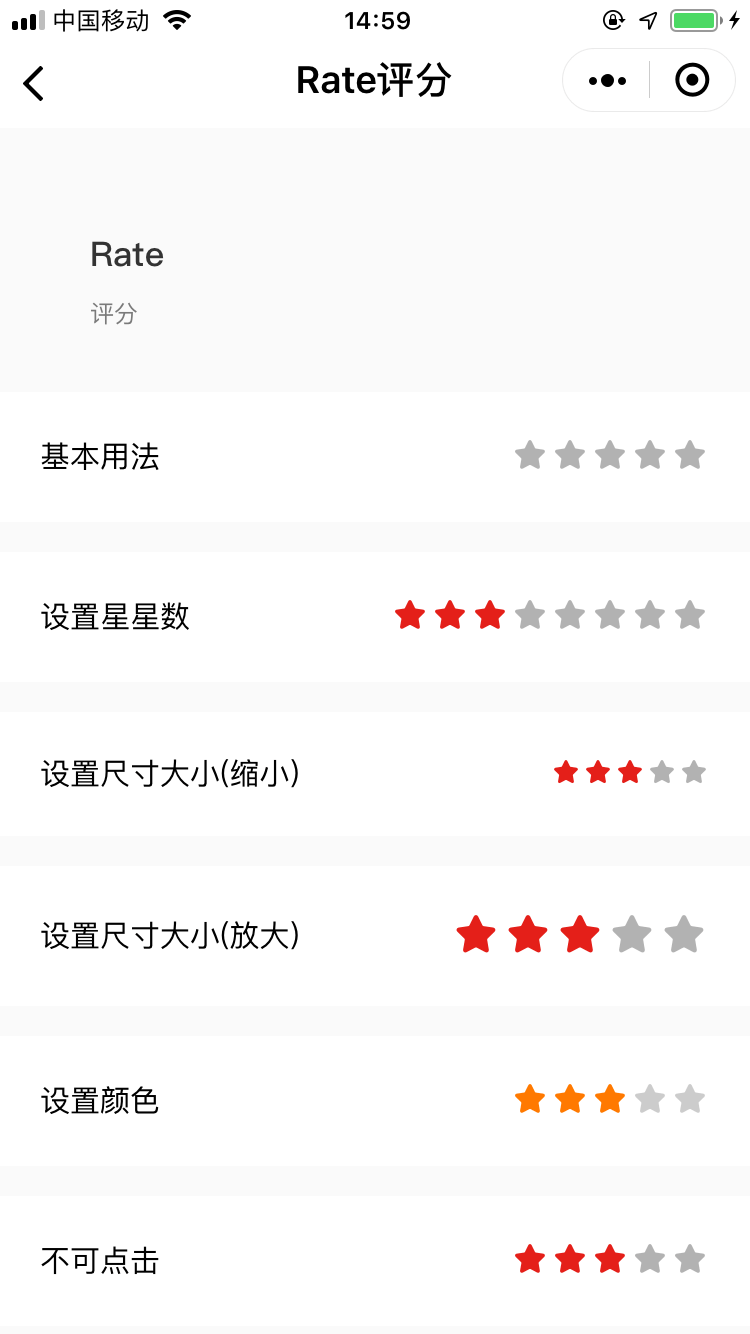The image size is (750, 1334).
Task: Give one large star in the 设置尺寸大小(放大) row
Action: (476, 936)
